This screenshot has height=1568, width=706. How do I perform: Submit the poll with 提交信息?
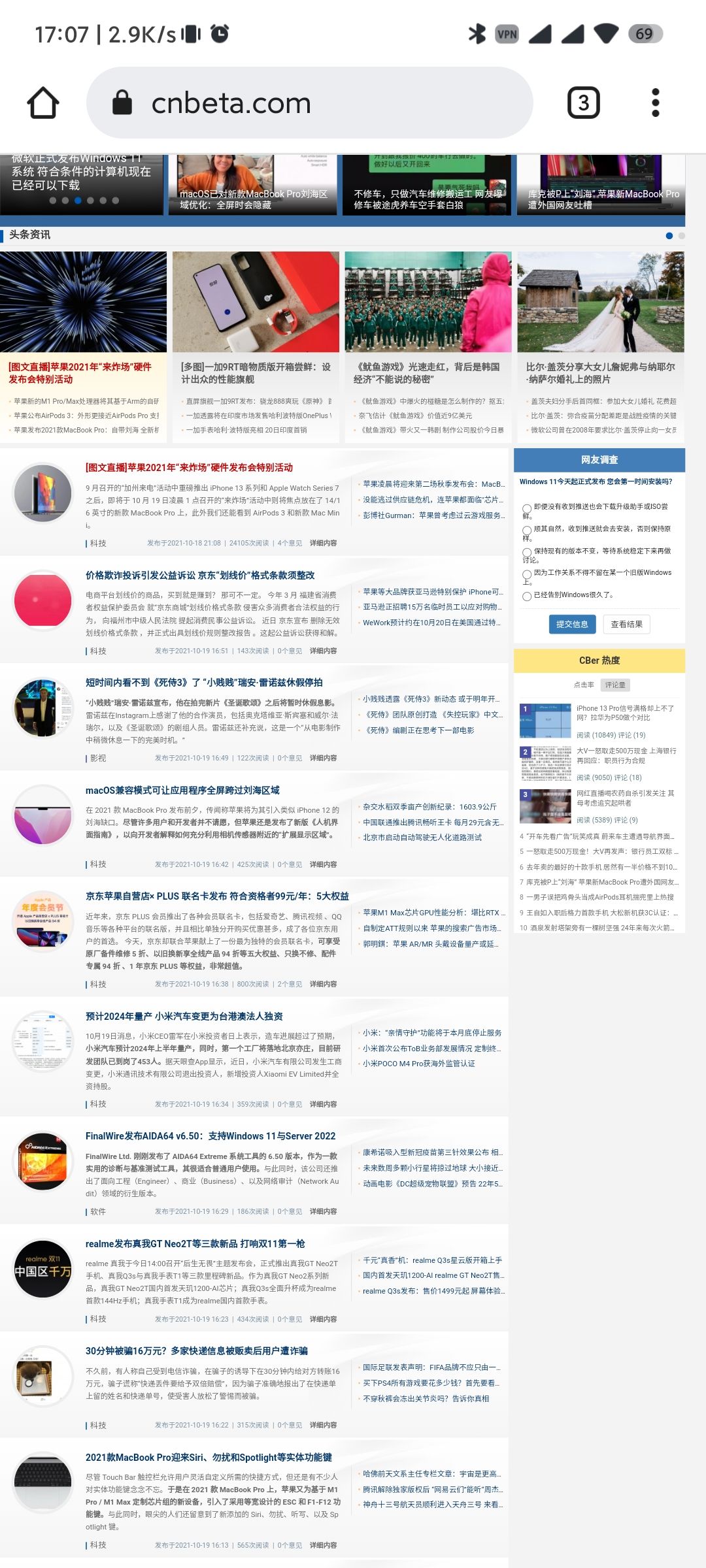572,625
